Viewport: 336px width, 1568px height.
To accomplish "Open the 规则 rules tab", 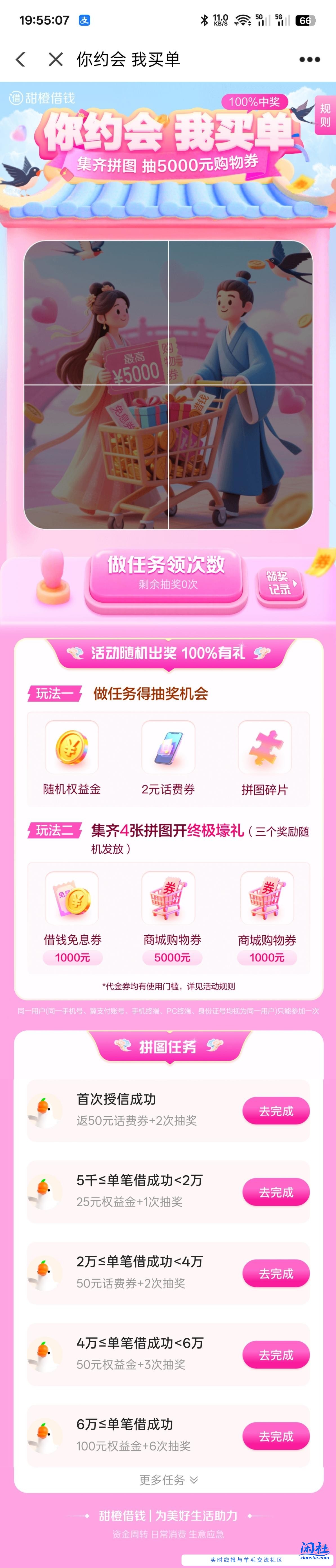I will (325, 114).
